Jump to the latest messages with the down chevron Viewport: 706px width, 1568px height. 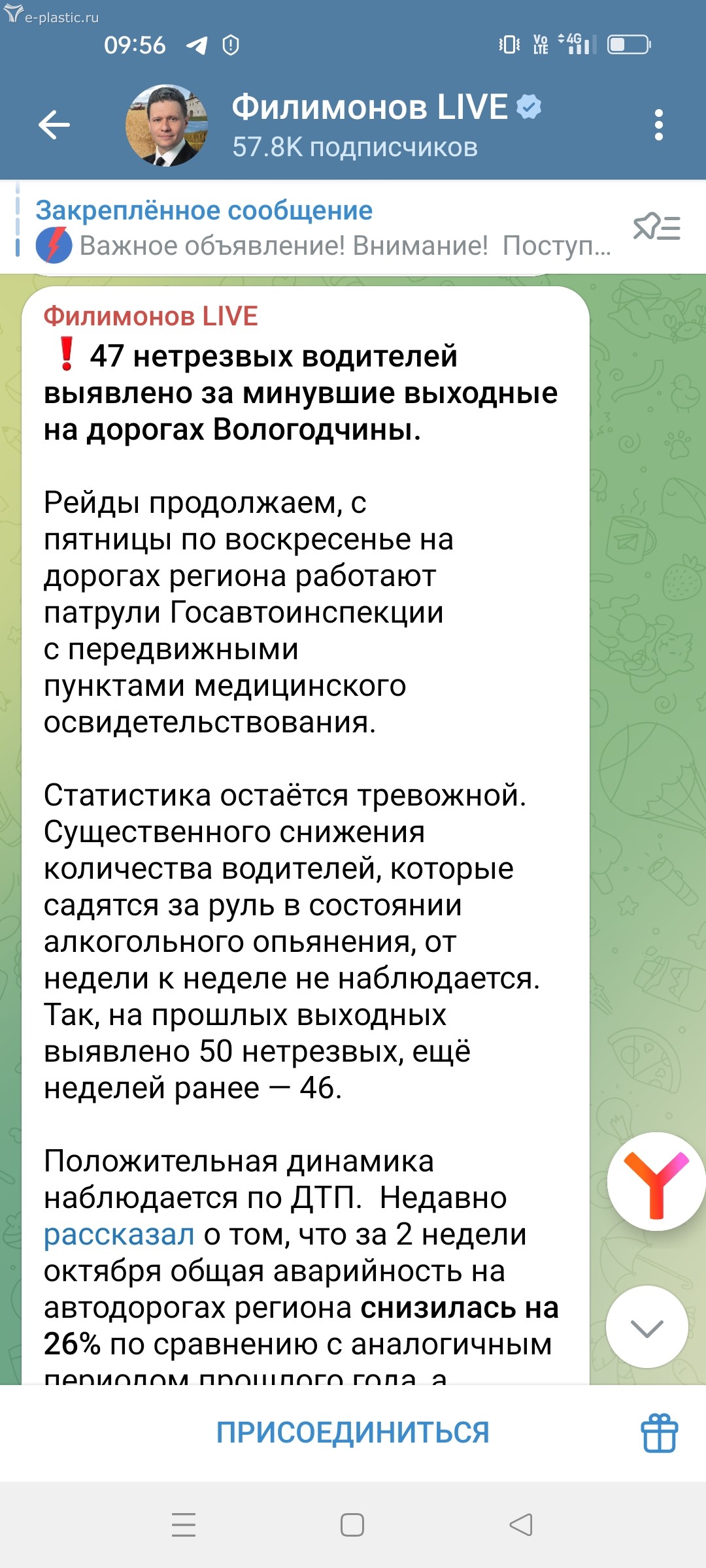[x=647, y=1327]
